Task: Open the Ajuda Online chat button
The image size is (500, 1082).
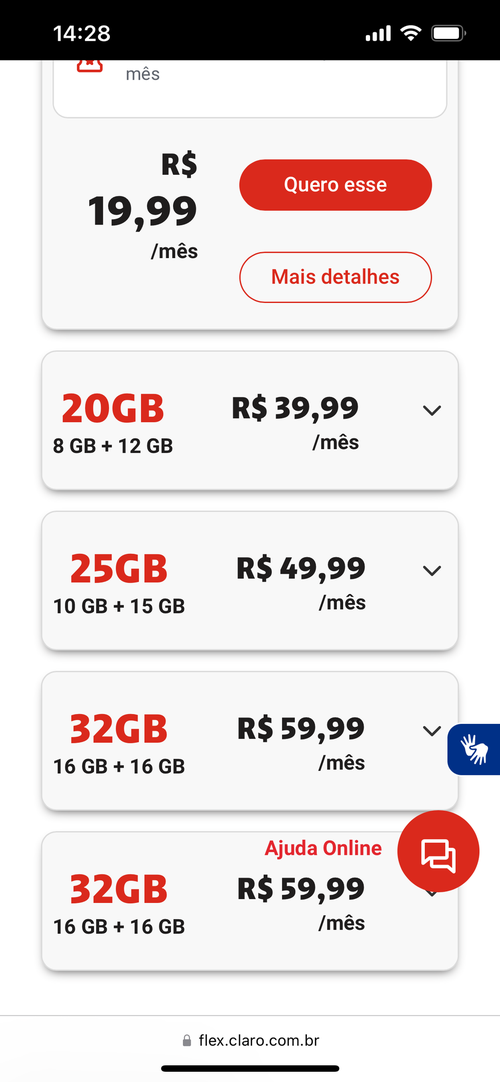Action: point(438,852)
